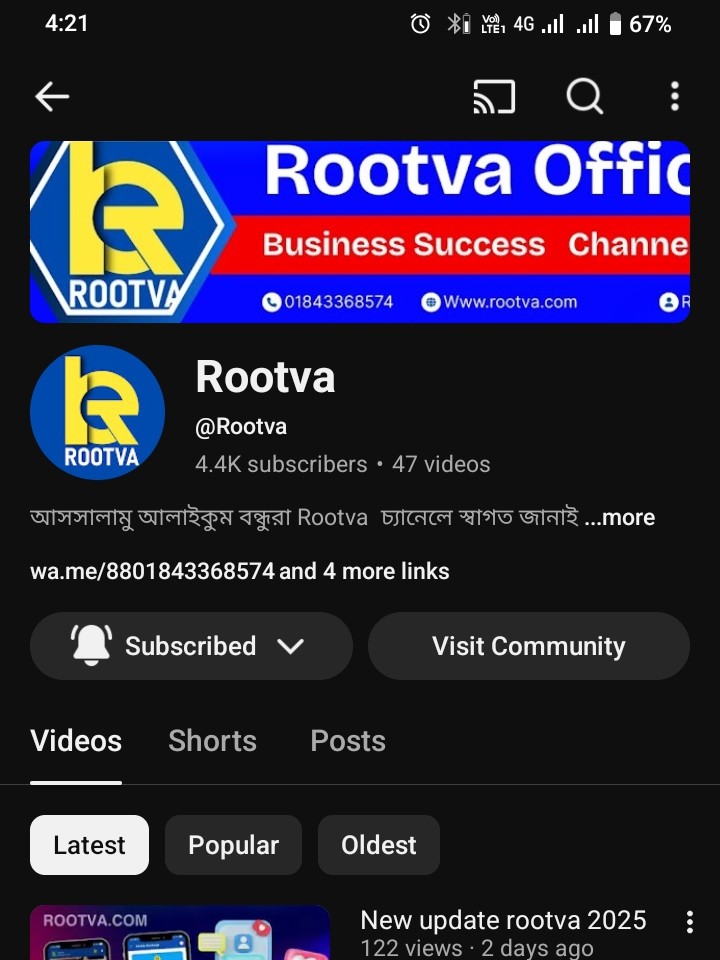Image resolution: width=720 pixels, height=960 pixels.
Task: Open the top-right overflow menu
Action: coord(675,96)
